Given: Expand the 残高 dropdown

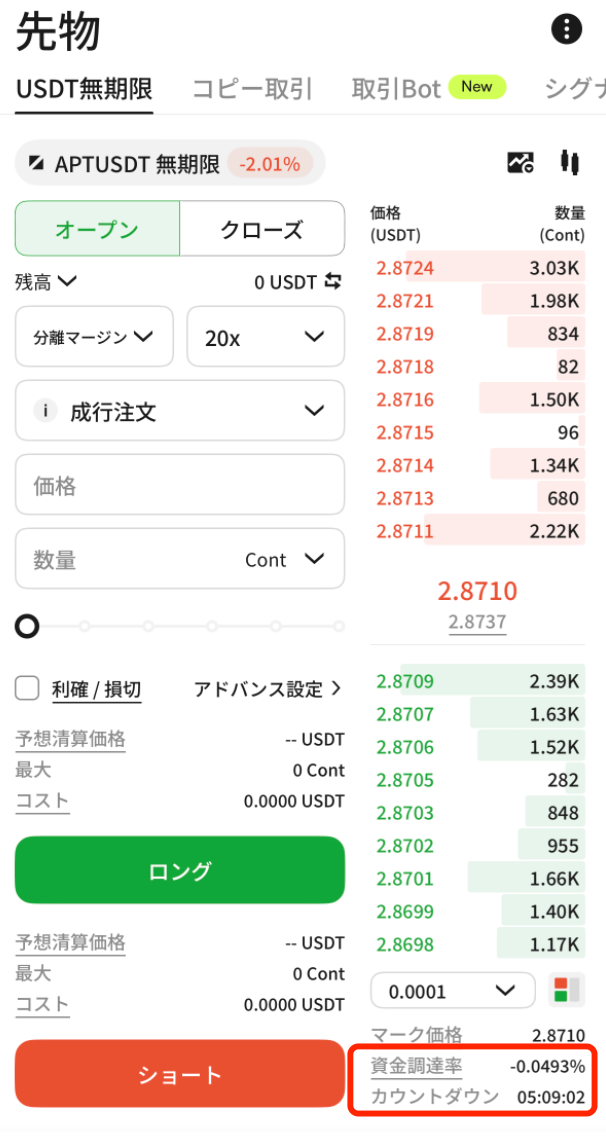Looking at the screenshot, I should [46, 281].
